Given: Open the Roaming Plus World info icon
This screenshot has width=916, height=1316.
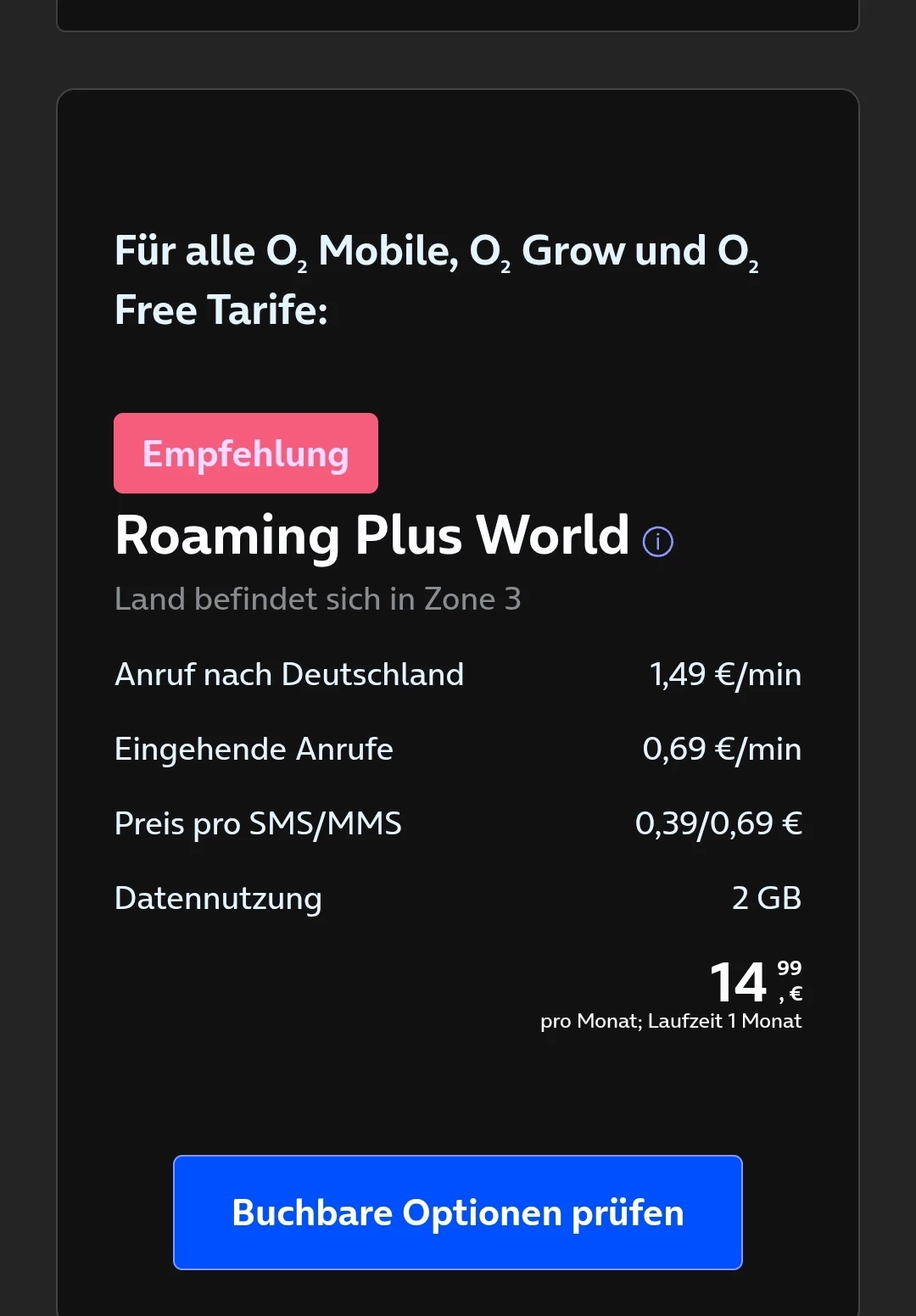Looking at the screenshot, I should click(657, 541).
